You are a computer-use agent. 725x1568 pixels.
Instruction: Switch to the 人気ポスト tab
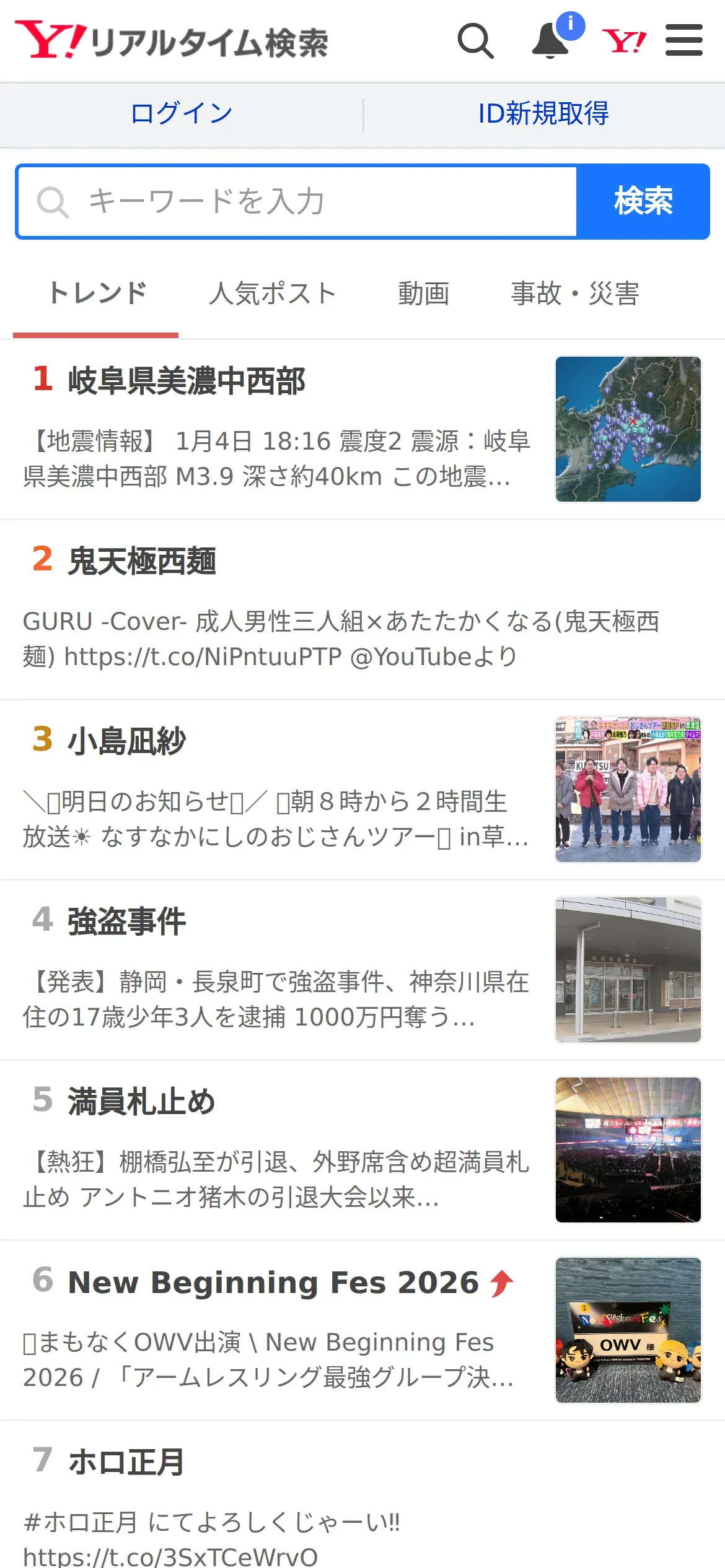(273, 294)
